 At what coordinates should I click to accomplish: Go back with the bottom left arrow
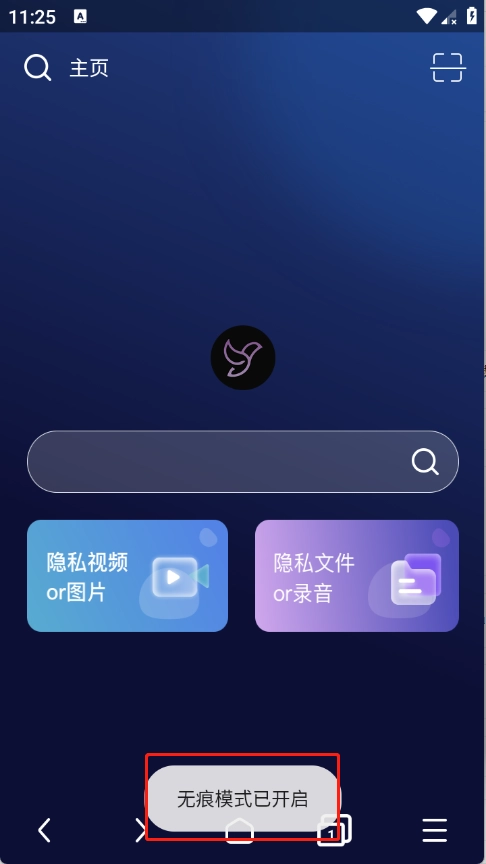point(44,830)
